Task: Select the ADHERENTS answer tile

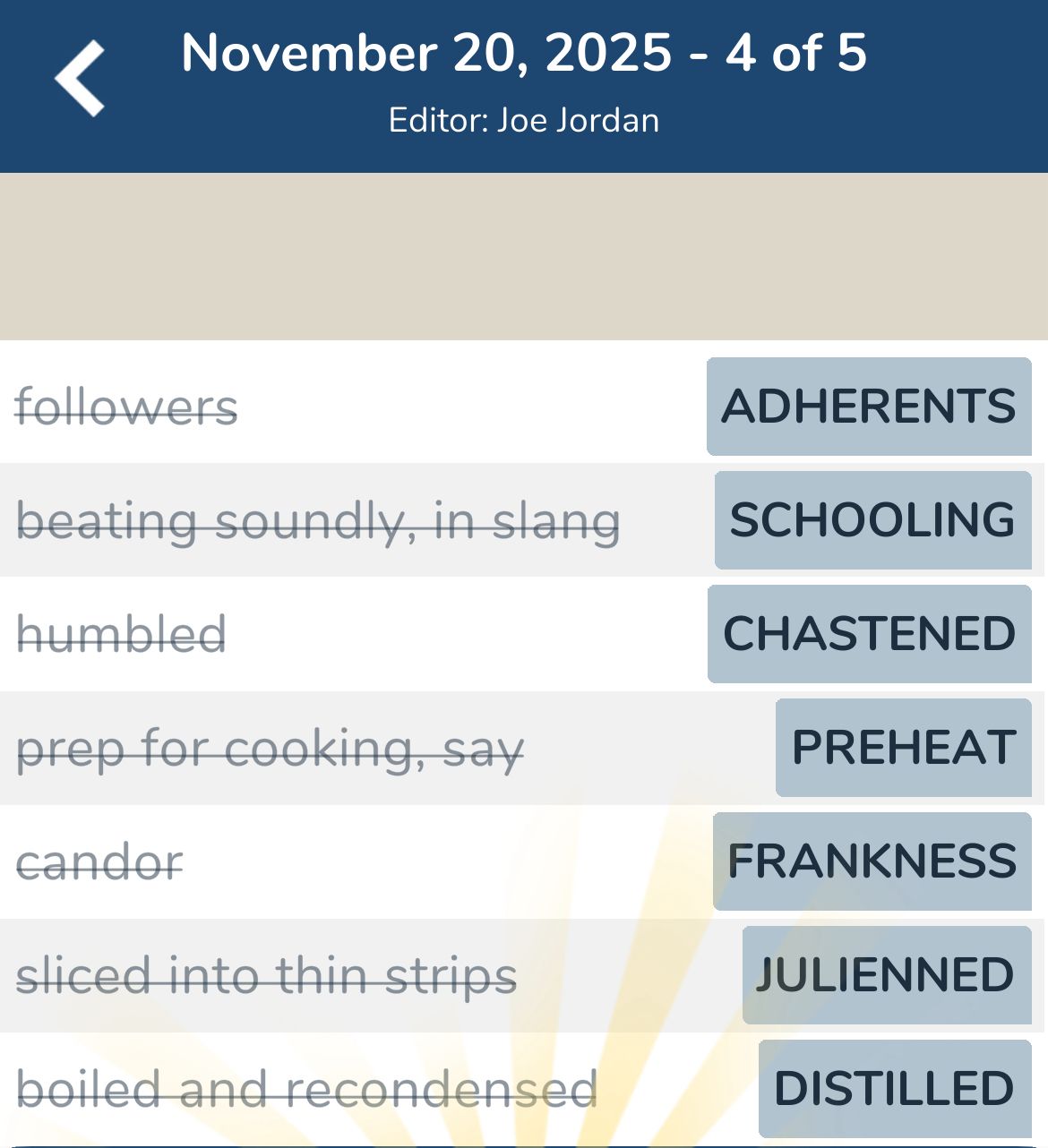Action: click(868, 407)
